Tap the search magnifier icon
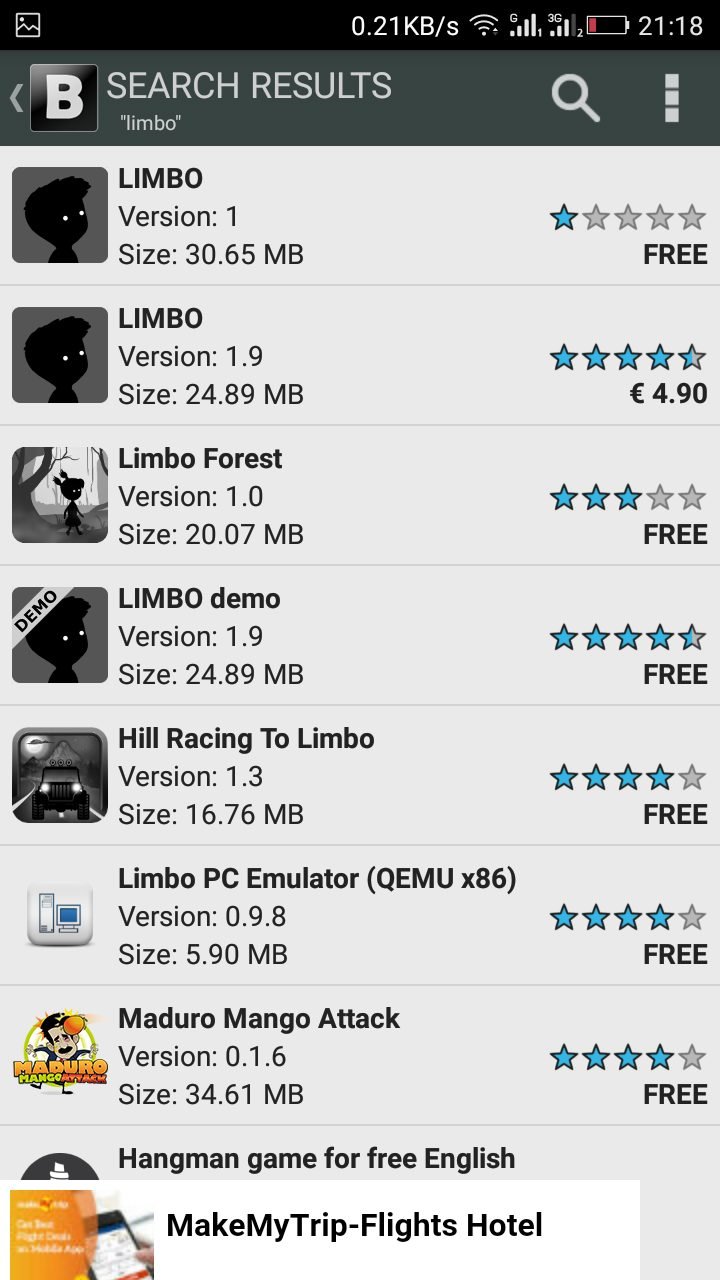 pyautogui.click(x=576, y=98)
